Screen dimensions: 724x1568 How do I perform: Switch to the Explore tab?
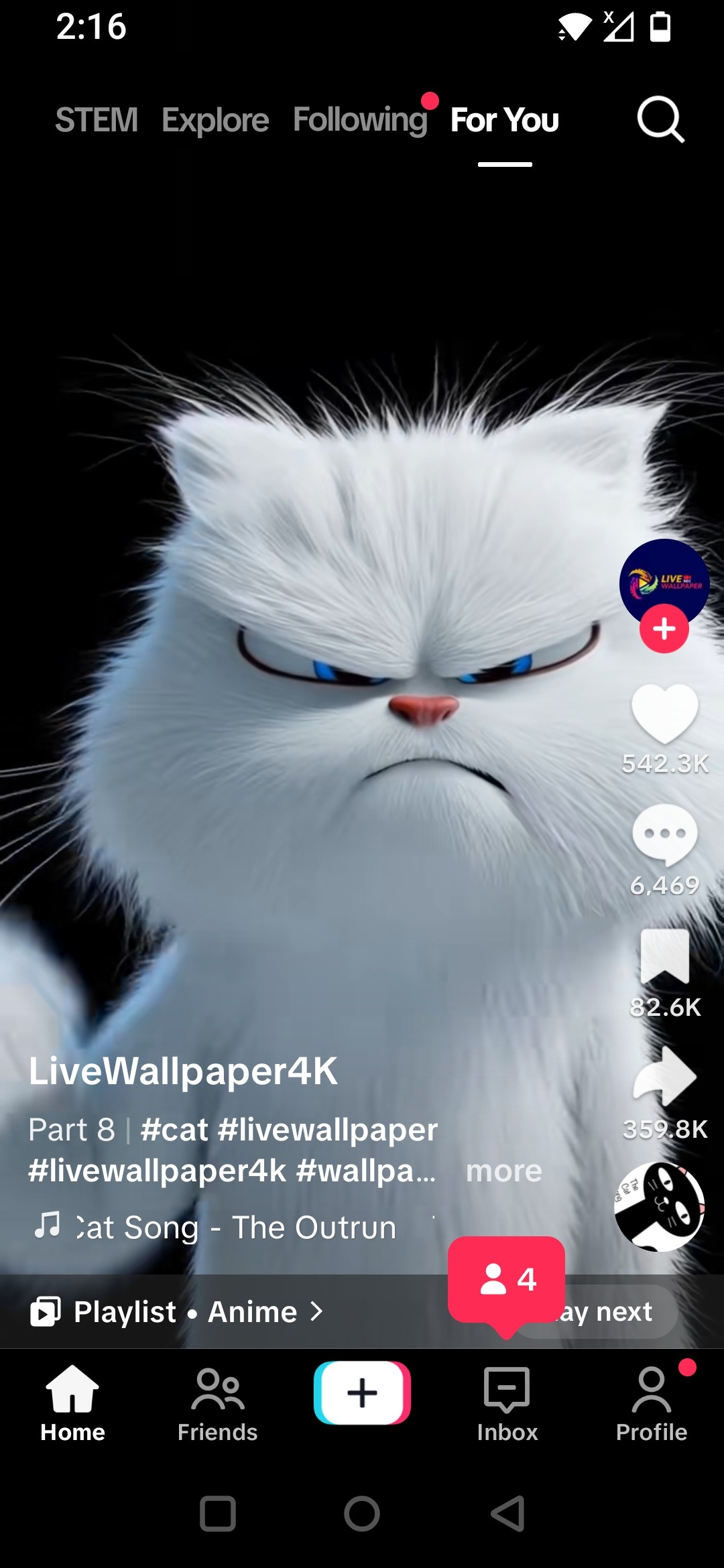pos(215,120)
